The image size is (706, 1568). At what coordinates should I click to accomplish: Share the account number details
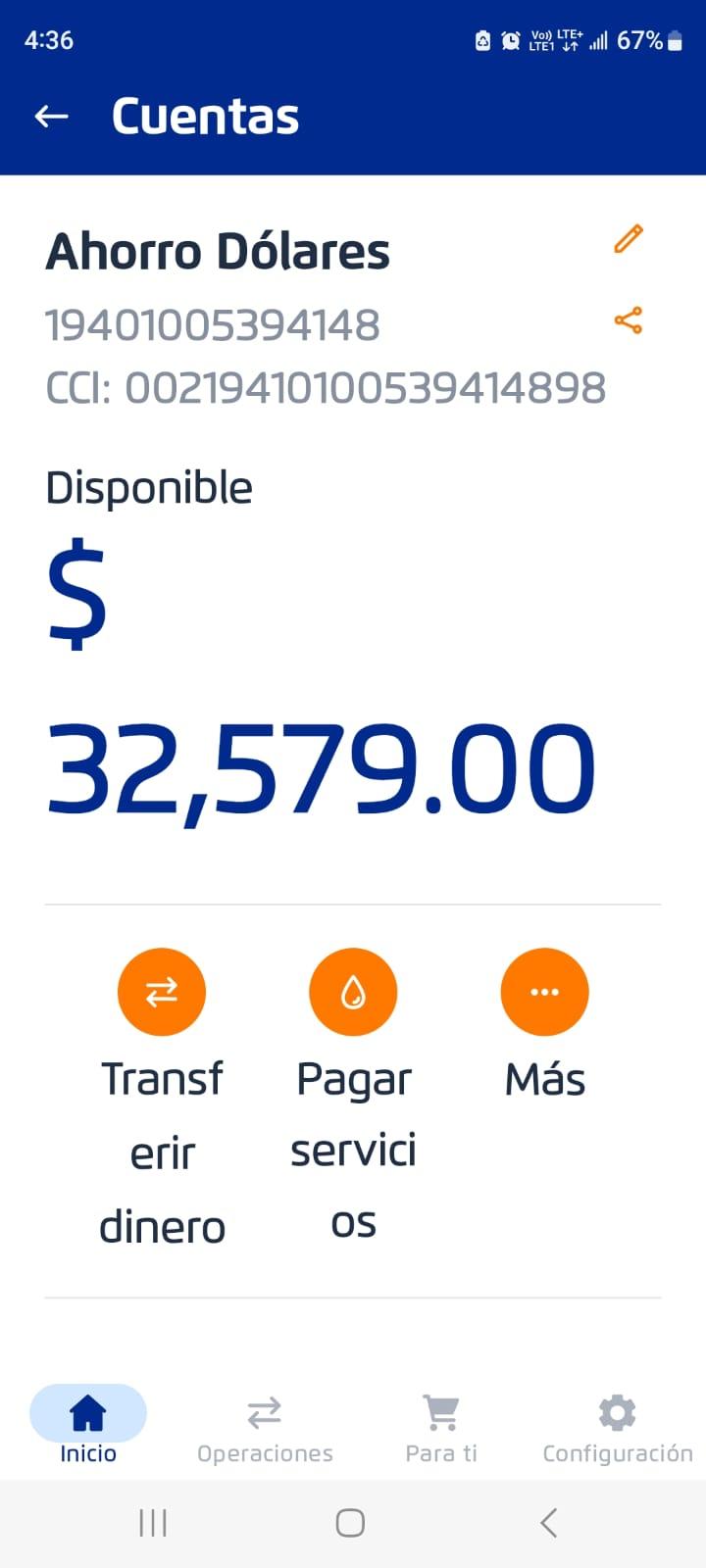(x=629, y=320)
